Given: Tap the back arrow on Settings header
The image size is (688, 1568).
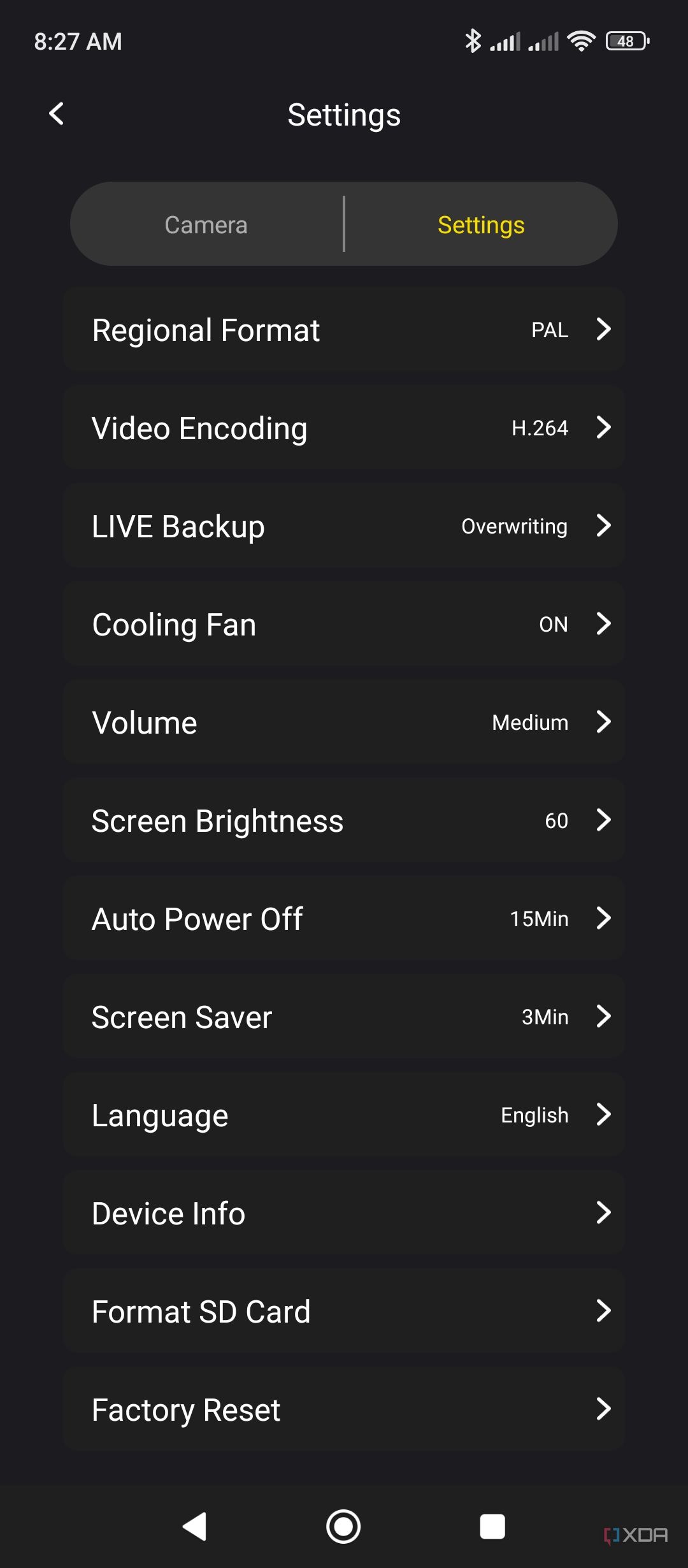Looking at the screenshot, I should coord(57,114).
